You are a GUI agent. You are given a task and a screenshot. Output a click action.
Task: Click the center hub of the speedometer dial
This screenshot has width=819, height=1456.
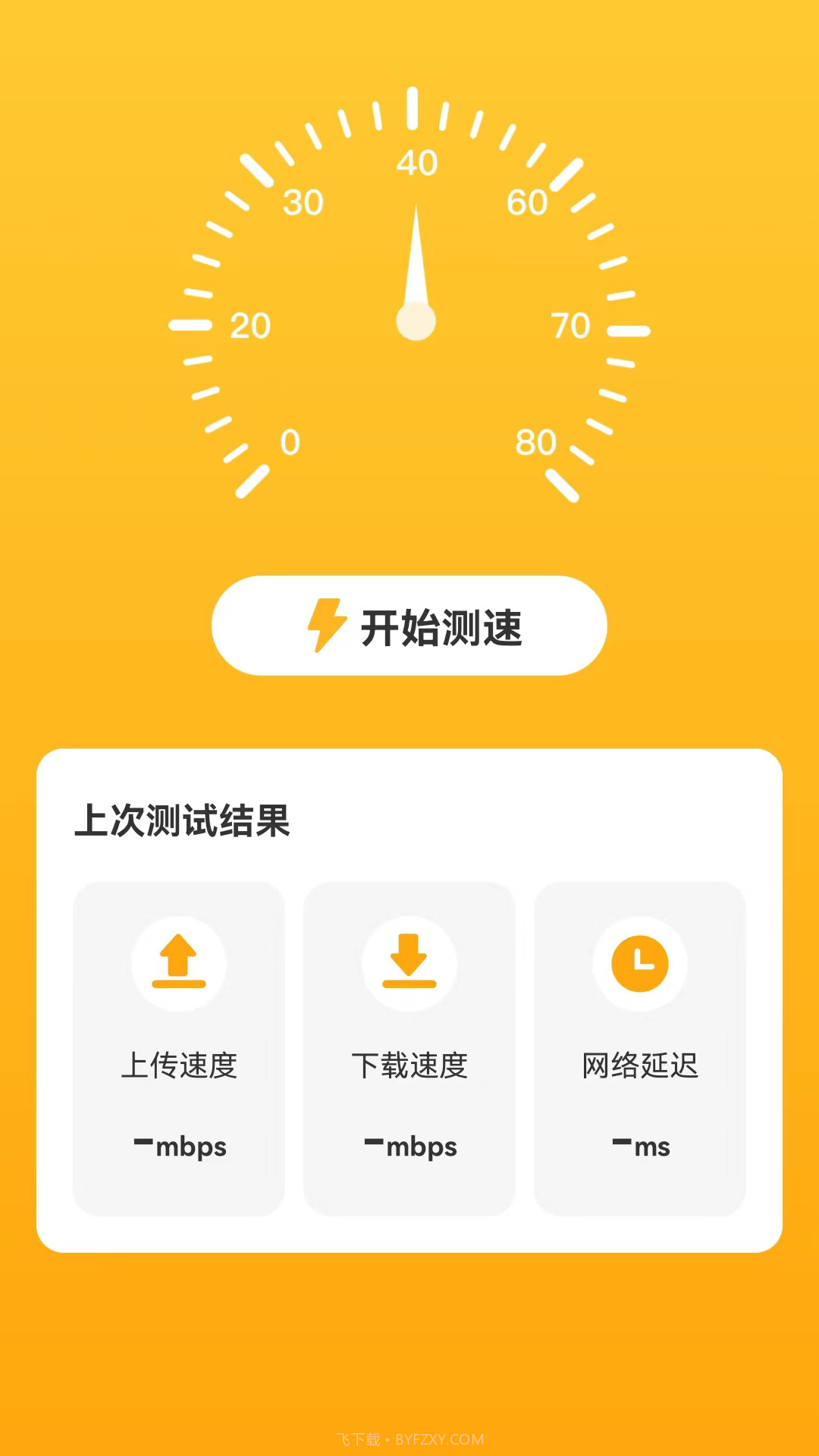pos(415,322)
